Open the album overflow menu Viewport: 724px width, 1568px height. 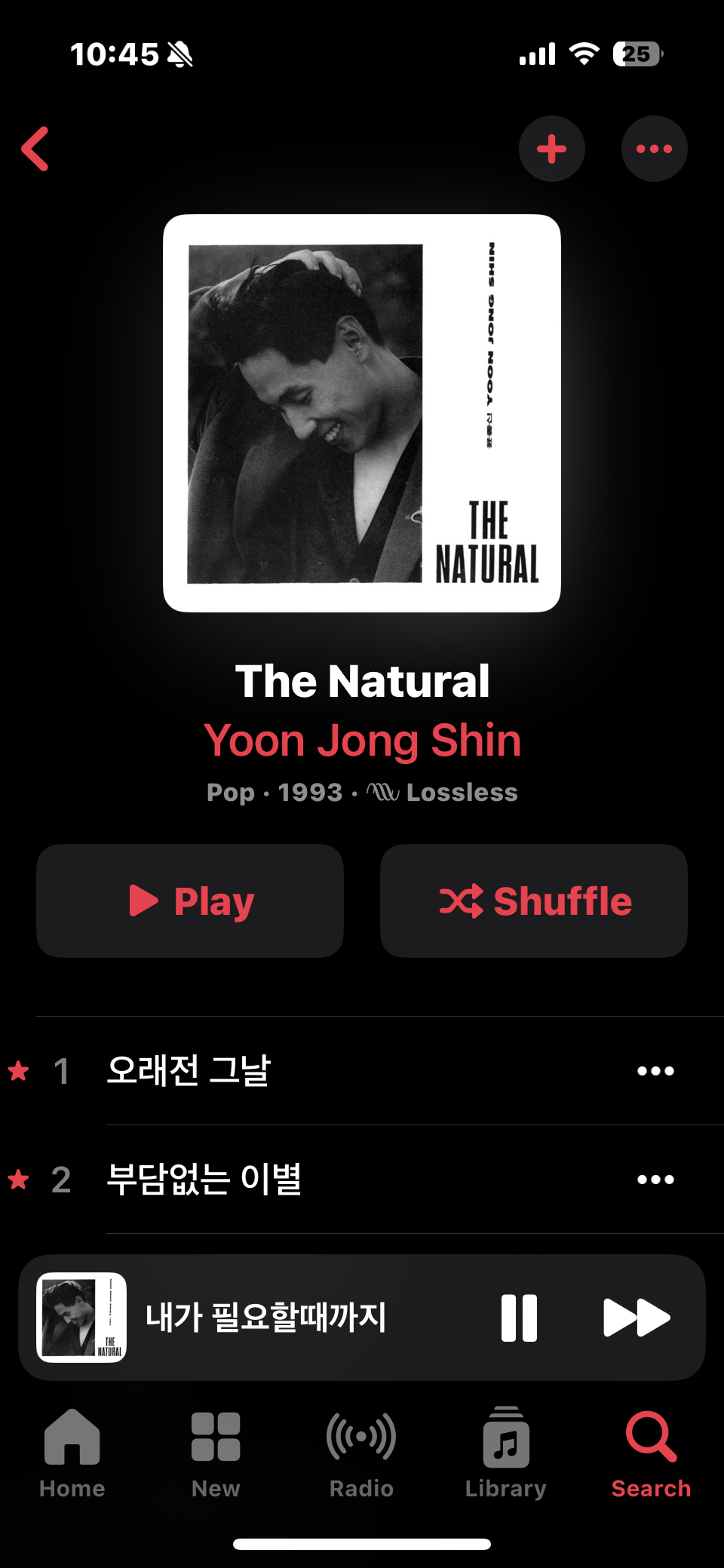coord(654,149)
